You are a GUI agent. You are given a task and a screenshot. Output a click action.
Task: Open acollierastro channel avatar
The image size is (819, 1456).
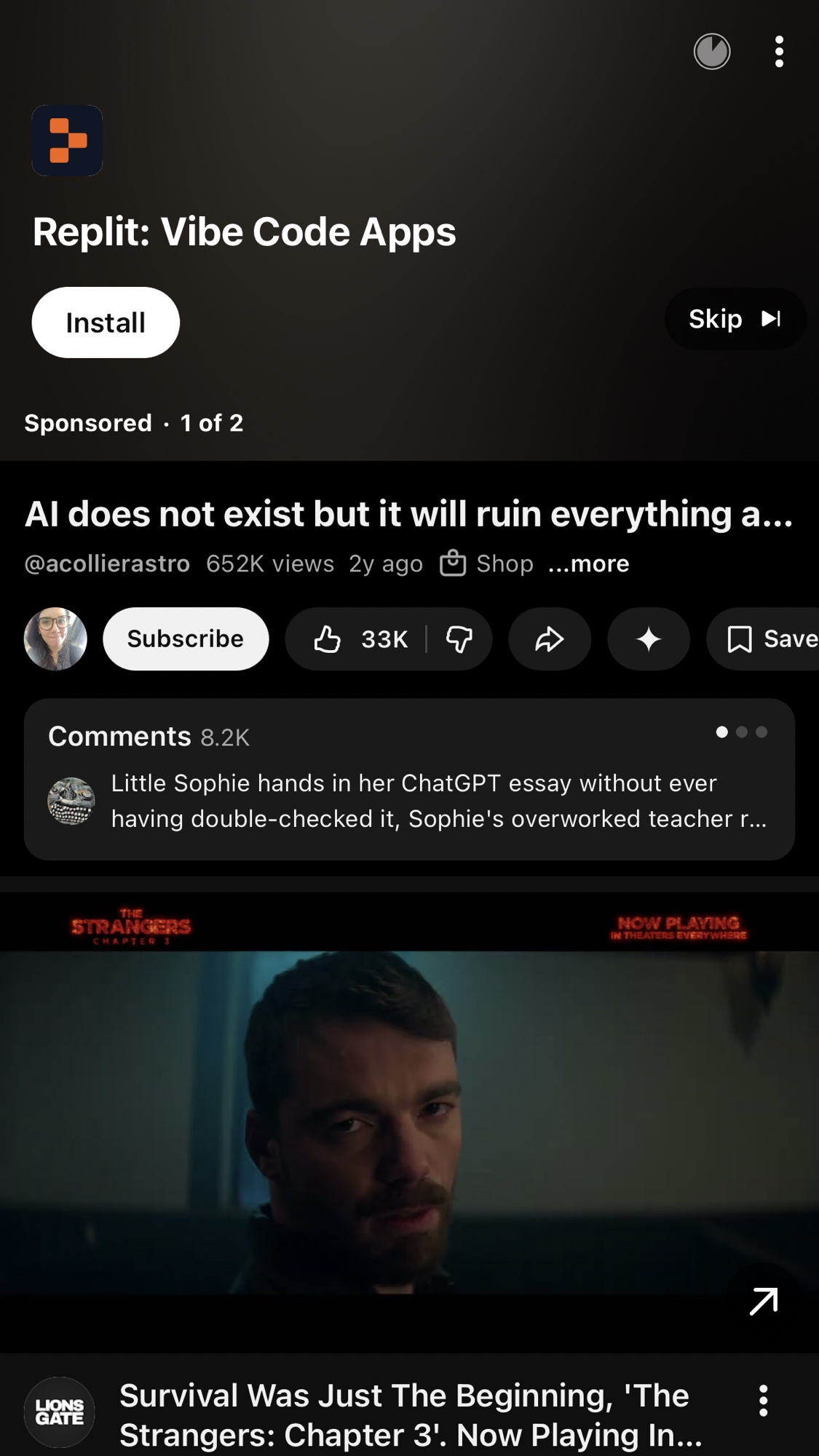point(56,638)
